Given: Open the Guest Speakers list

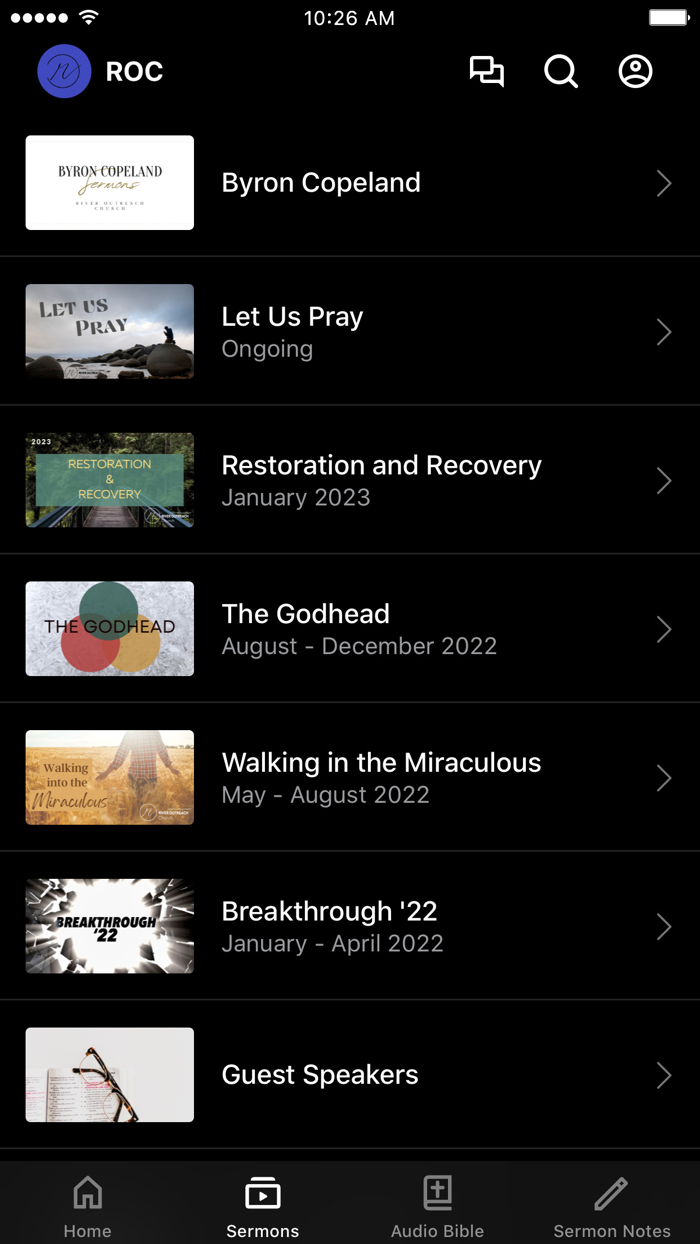Looking at the screenshot, I should pos(350,1075).
